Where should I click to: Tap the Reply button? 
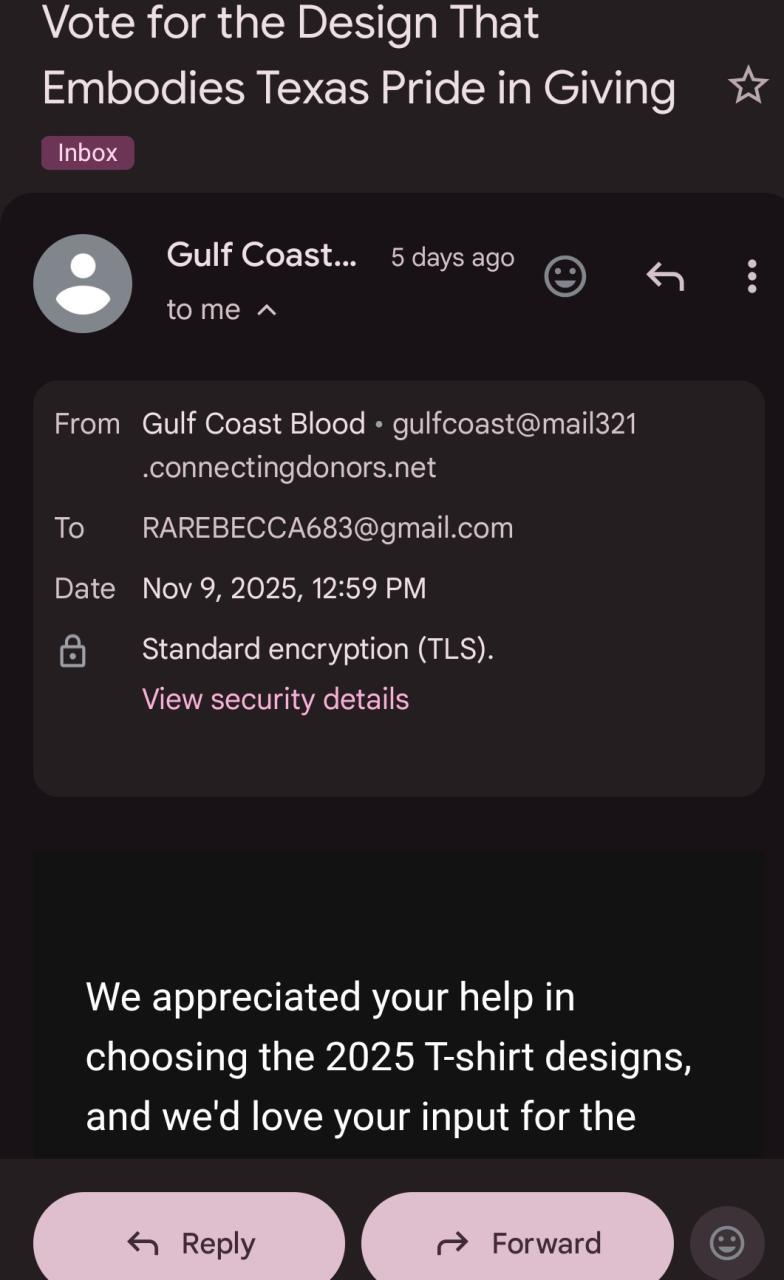click(190, 1242)
